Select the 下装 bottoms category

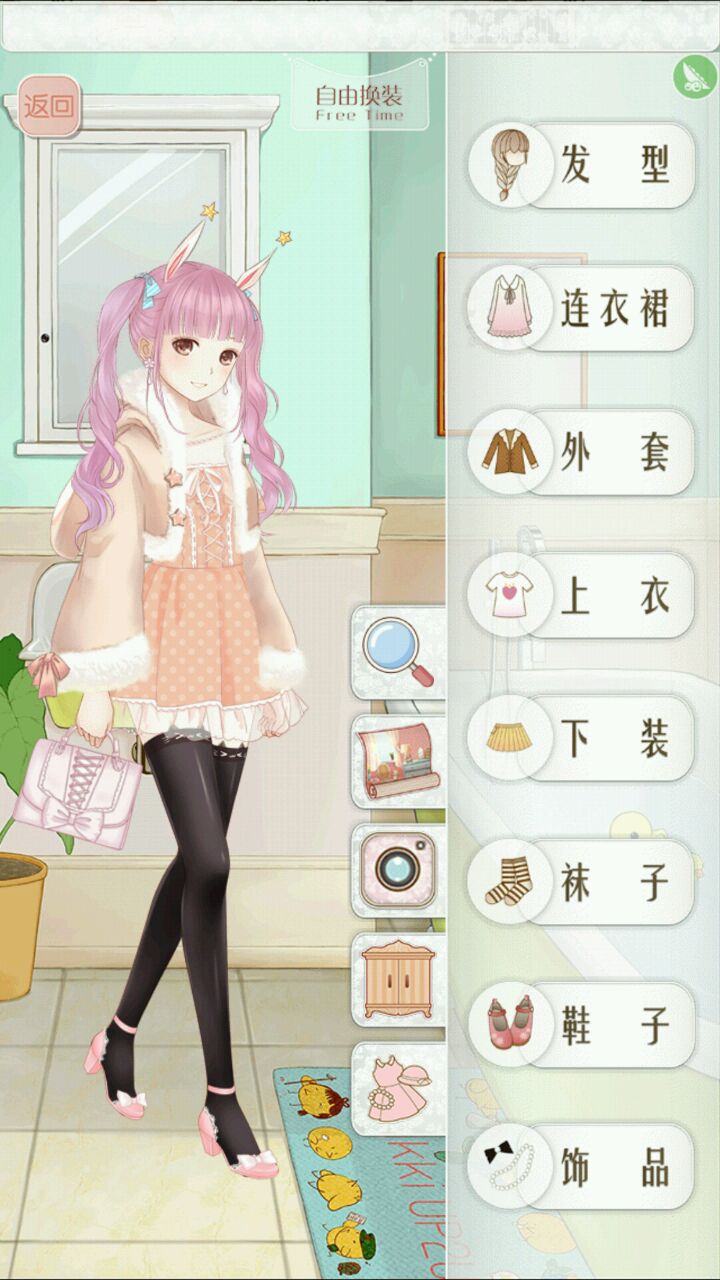point(583,738)
